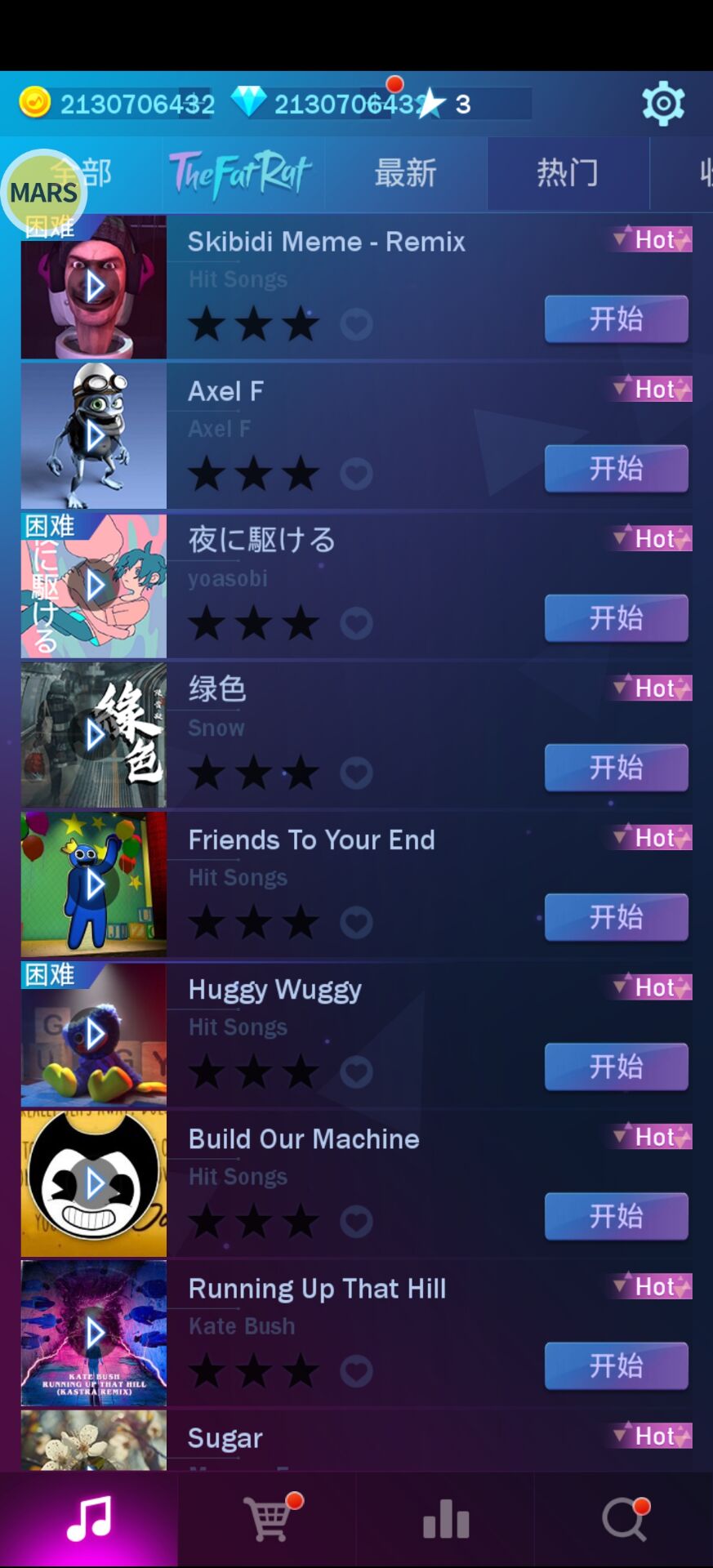
Task: Favorite the Axel F song
Action: pos(356,474)
